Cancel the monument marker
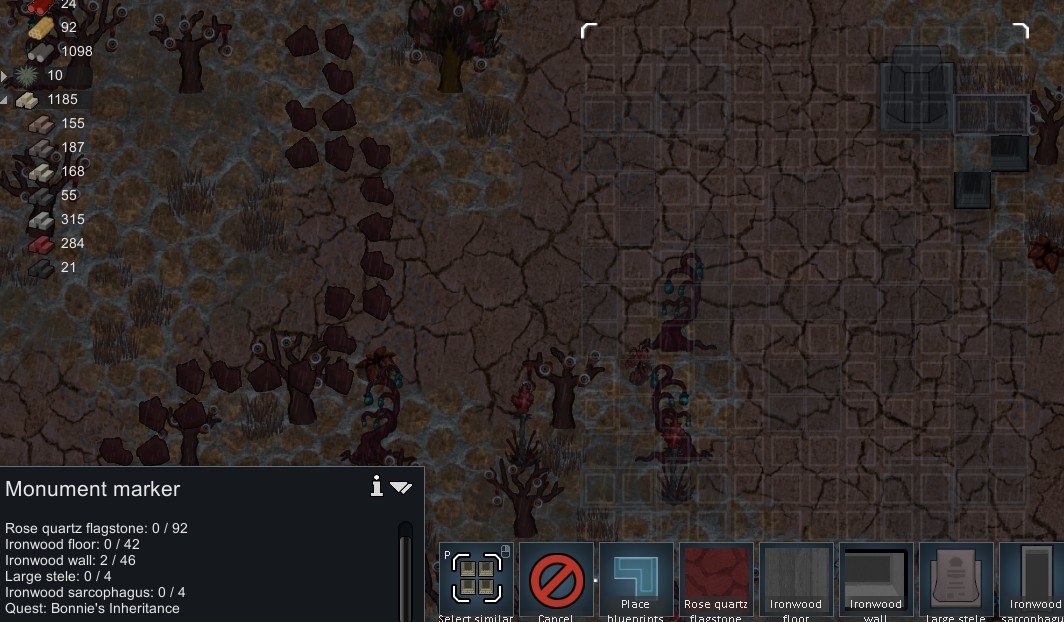The height and width of the screenshot is (622, 1064). (x=556, y=578)
